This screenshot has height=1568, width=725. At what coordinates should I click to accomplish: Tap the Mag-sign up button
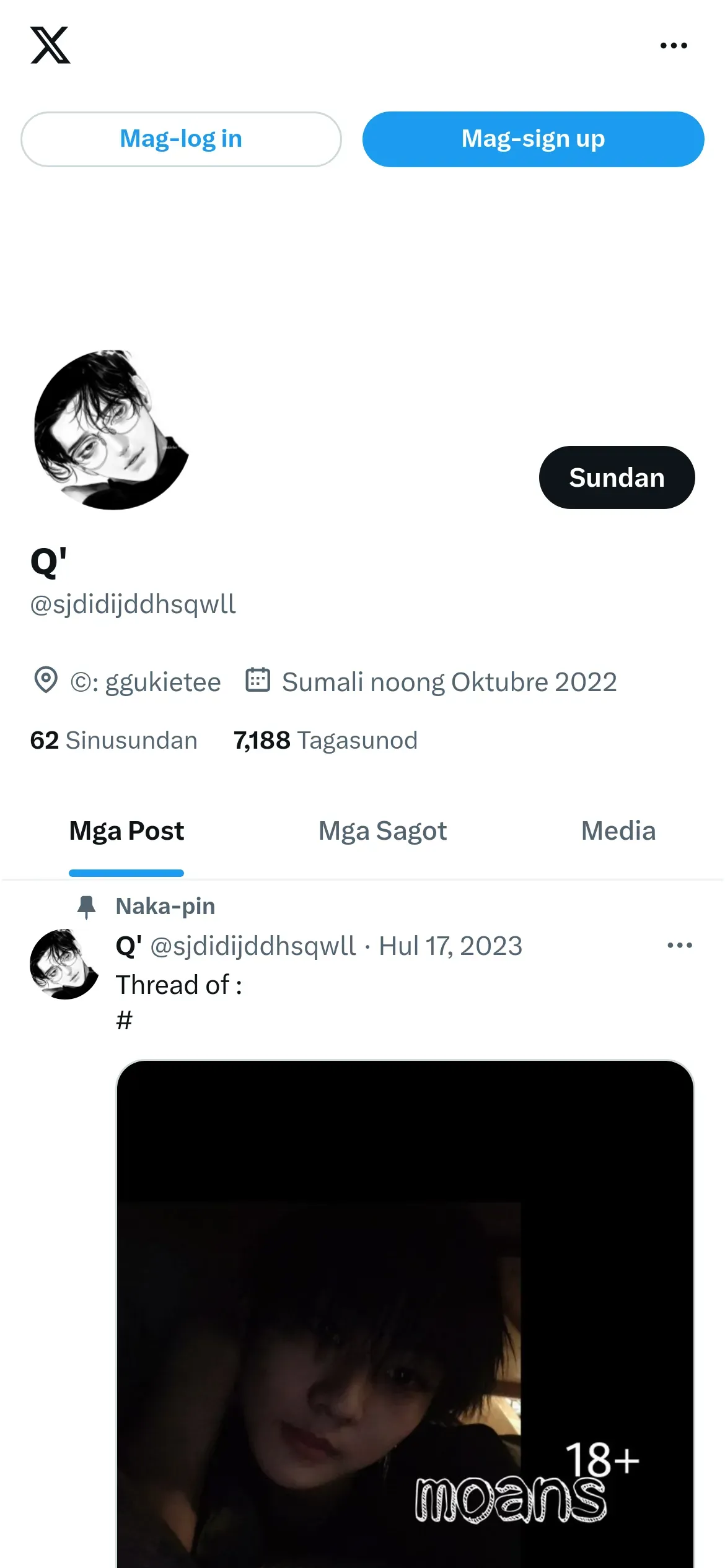(533, 139)
